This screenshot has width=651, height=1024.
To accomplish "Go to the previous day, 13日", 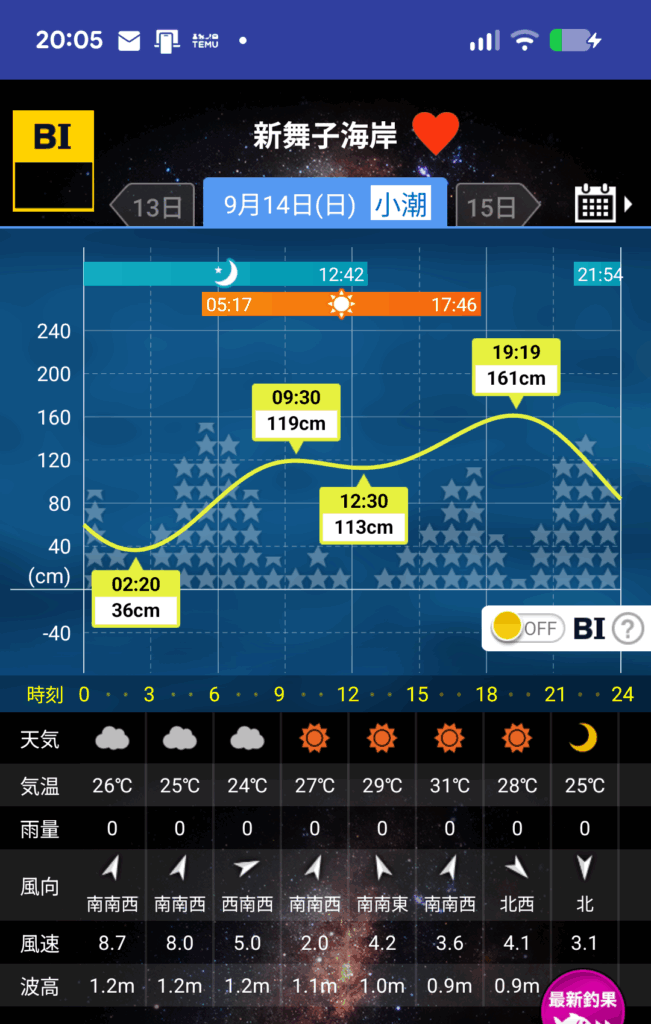I will click(153, 206).
